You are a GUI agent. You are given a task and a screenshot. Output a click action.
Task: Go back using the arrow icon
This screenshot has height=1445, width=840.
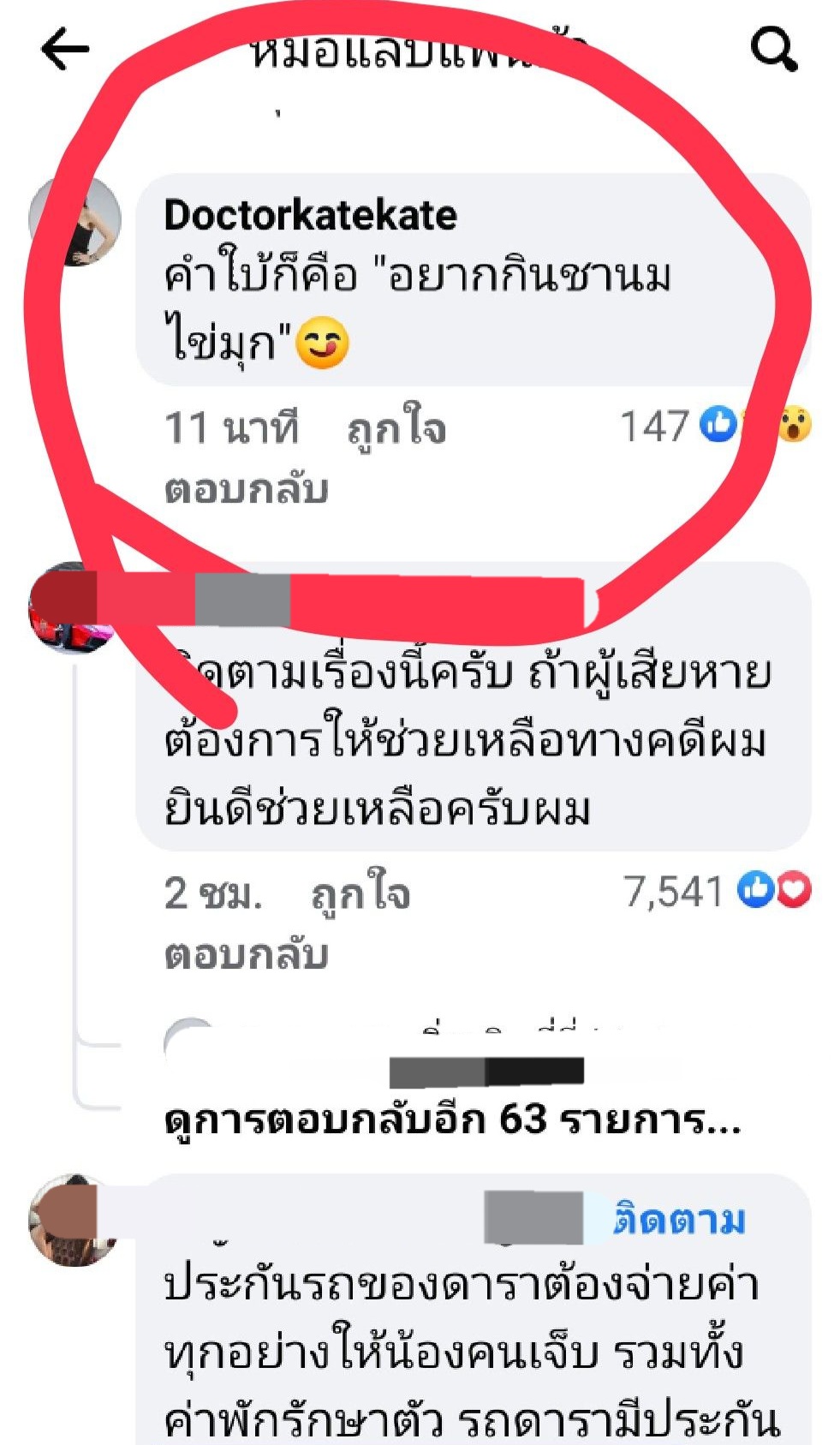click(65, 49)
